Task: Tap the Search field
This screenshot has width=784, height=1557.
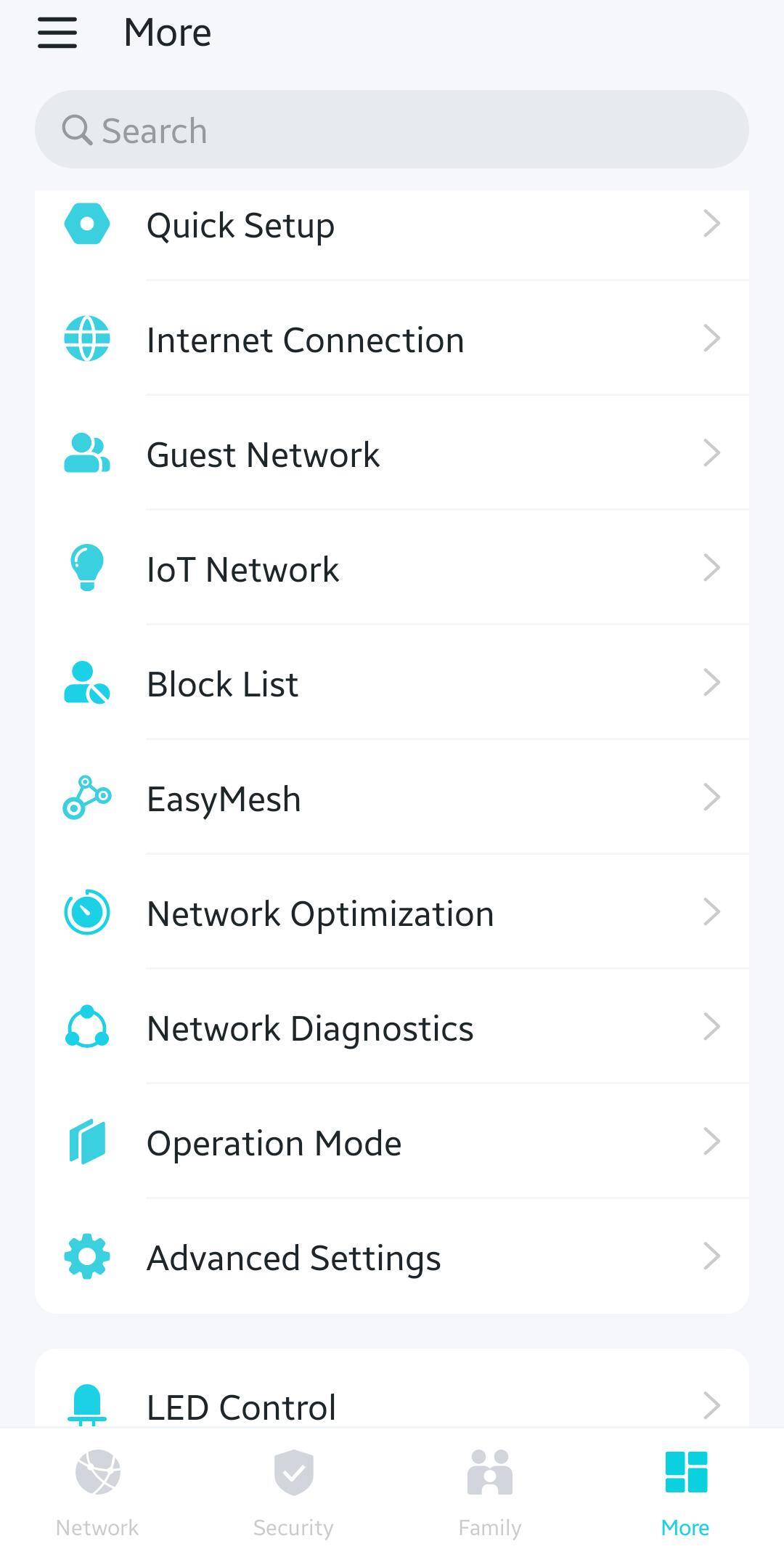Action: [392, 130]
